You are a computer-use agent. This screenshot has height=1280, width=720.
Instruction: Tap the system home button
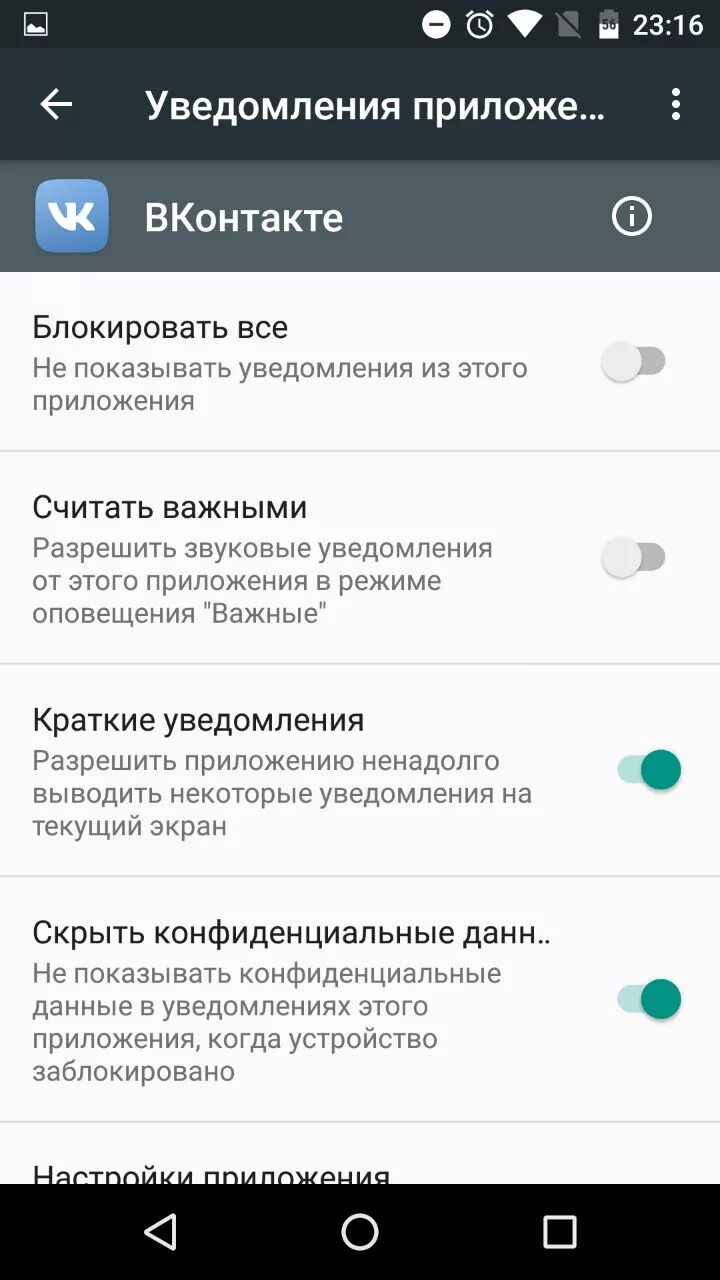pyautogui.click(x=360, y=1232)
